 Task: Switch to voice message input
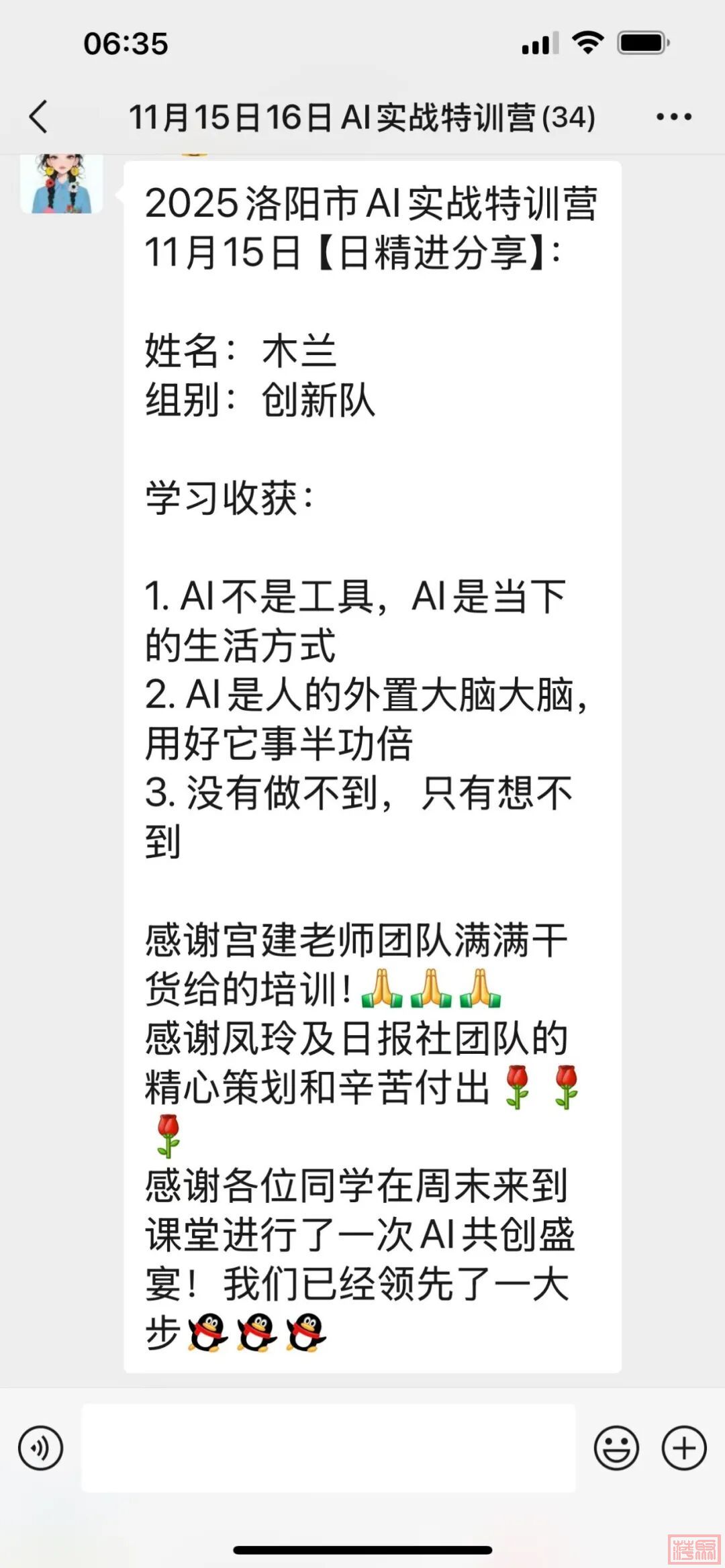click(41, 1448)
